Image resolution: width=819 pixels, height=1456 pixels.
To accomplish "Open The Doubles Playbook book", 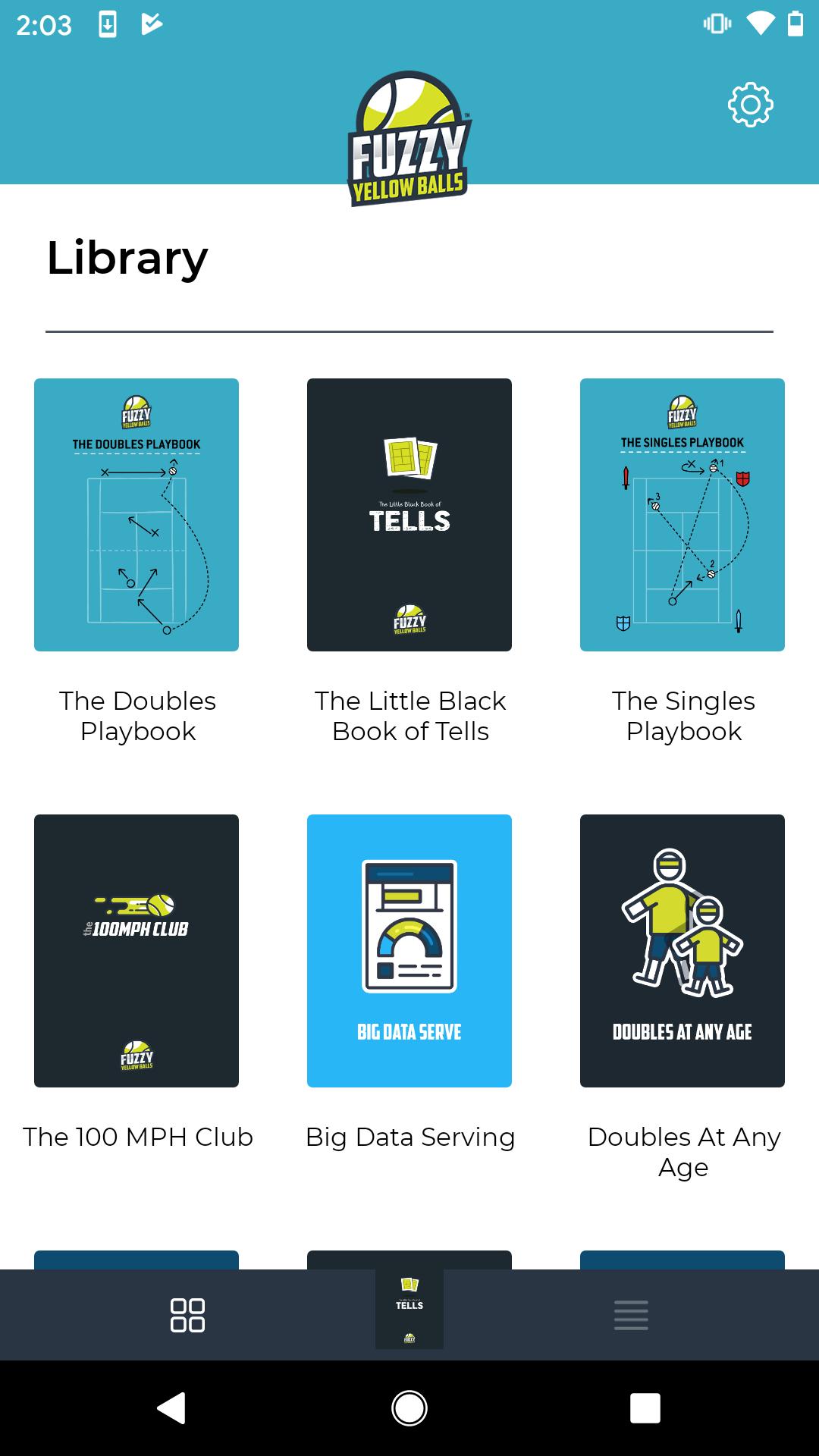I will pos(136,514).
